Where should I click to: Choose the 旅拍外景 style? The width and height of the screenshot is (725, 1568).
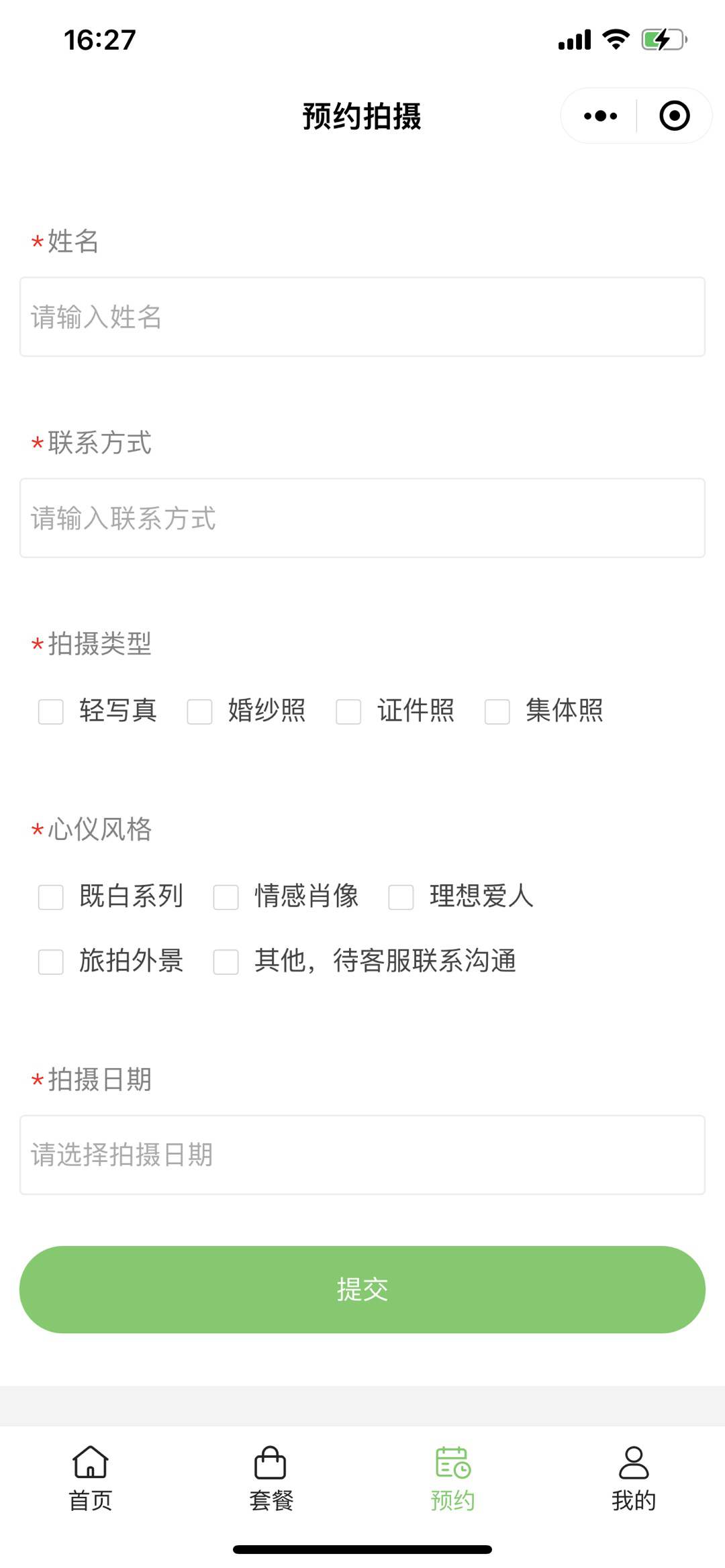pyautogui.click(x=51, y=961)
